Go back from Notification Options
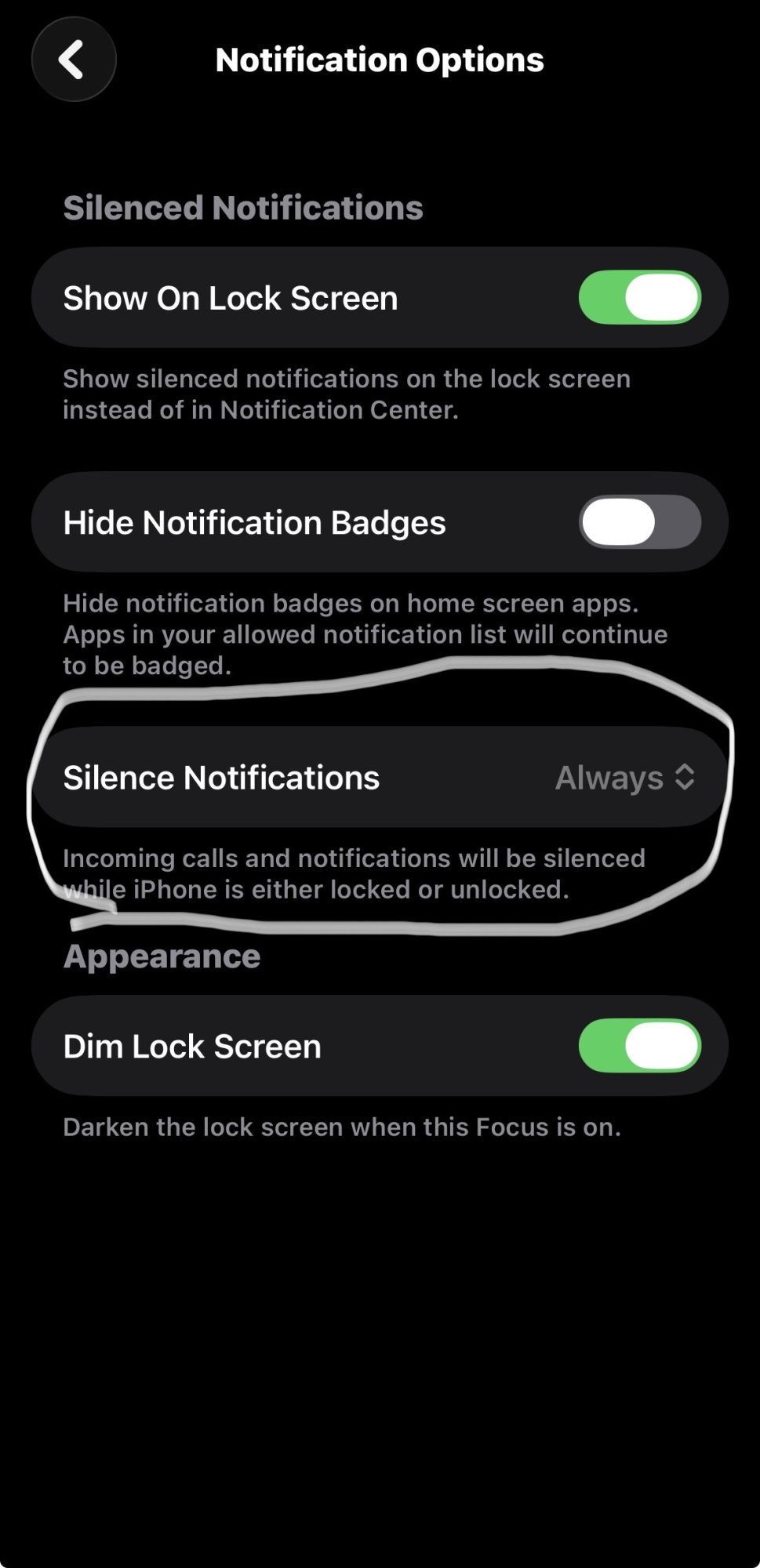The width and height of the screenshot is (760, 1568). [x=73, y=60]
